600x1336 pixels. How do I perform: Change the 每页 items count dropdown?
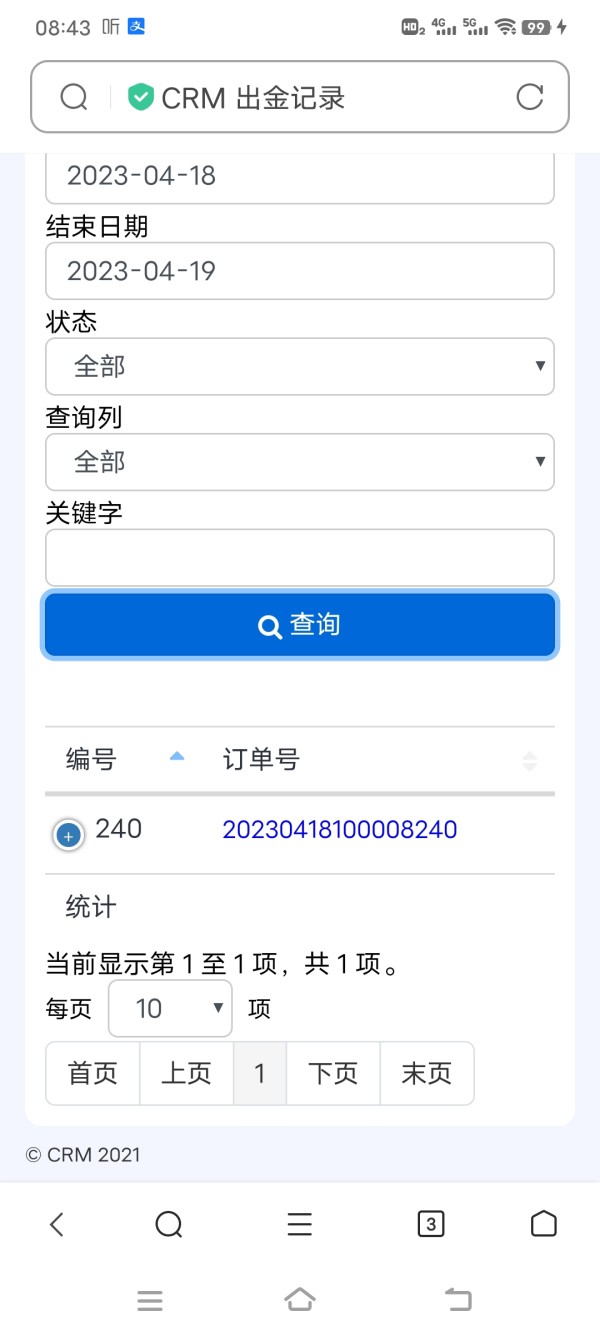click(x=170, y=1008)
